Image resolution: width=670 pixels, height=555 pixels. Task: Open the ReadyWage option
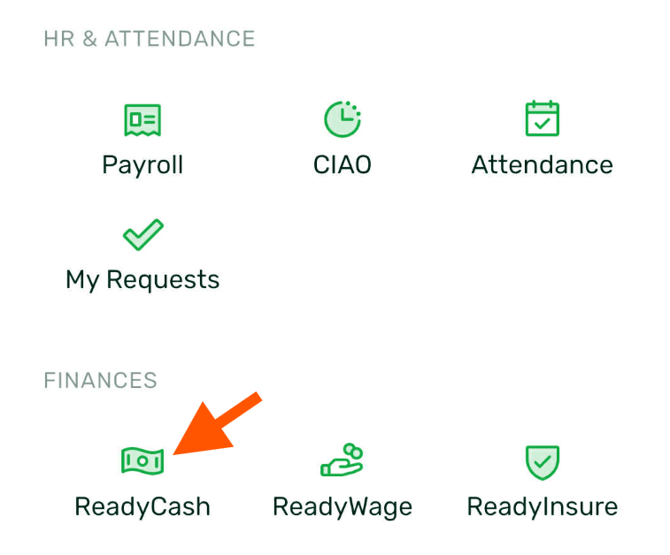coord(342,481)
